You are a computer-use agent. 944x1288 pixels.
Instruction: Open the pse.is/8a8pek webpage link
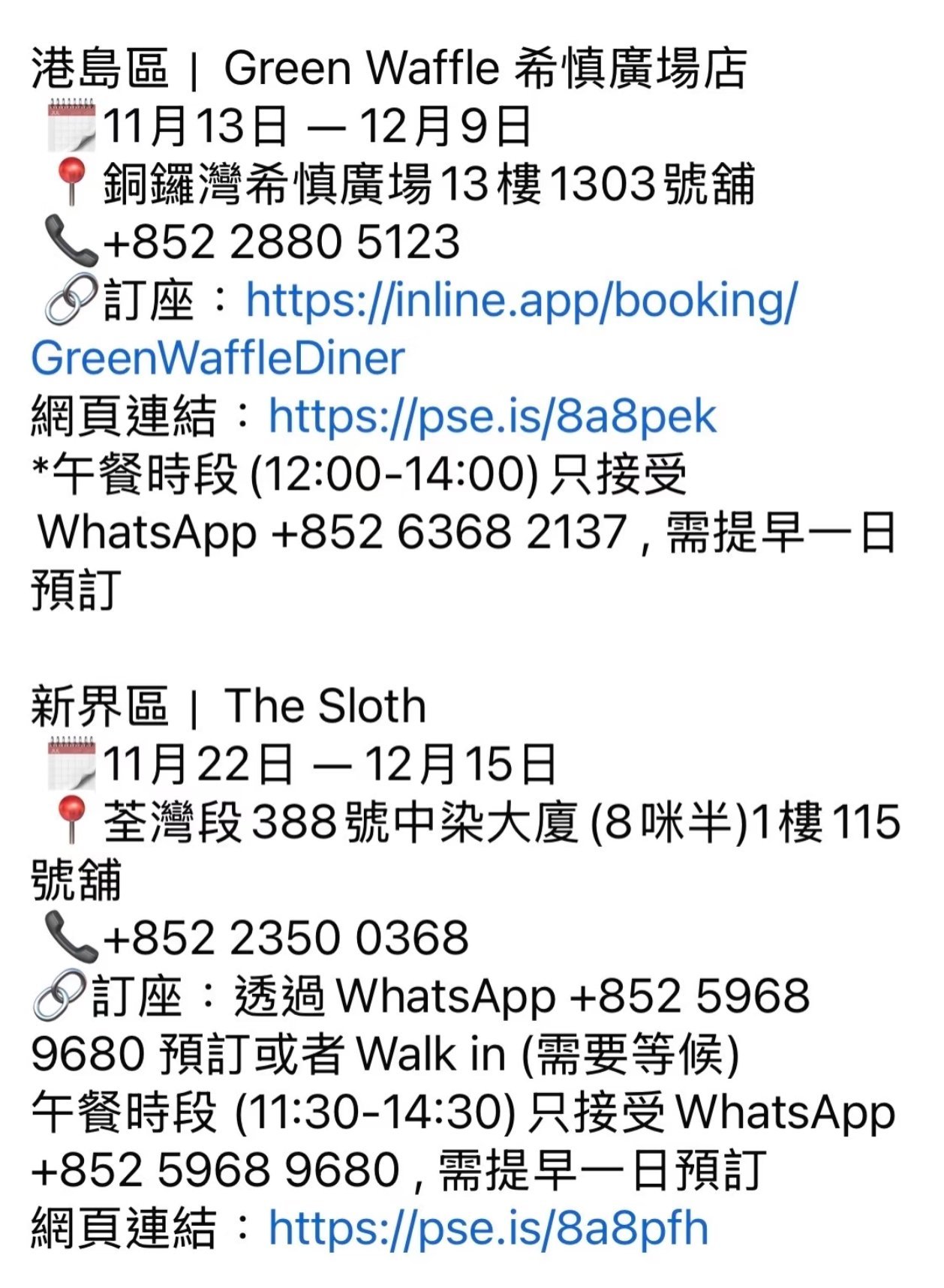tap(492, 417)
